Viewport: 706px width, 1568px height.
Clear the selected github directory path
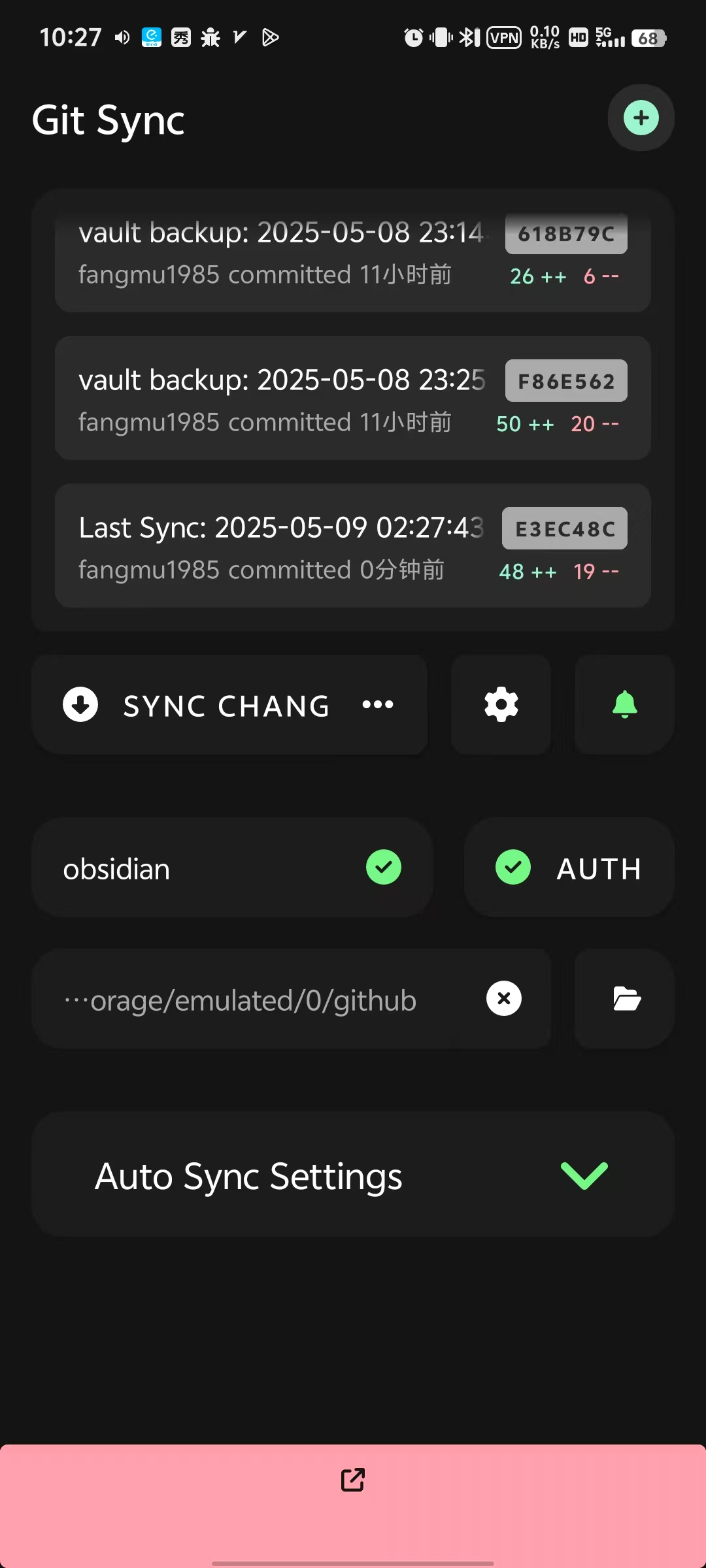coord(503,998)
